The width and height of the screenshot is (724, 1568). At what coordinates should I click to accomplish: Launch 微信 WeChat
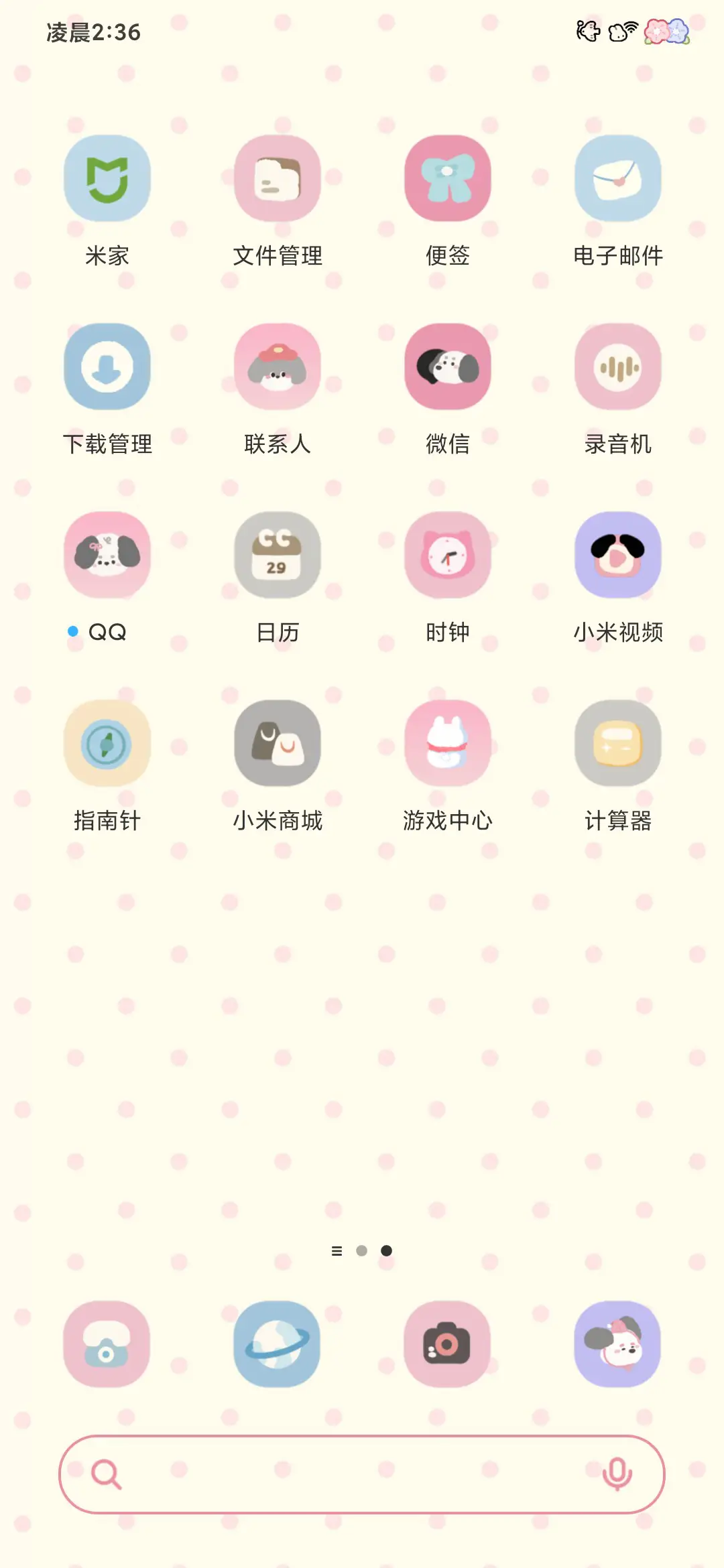(x=448, y=367)
